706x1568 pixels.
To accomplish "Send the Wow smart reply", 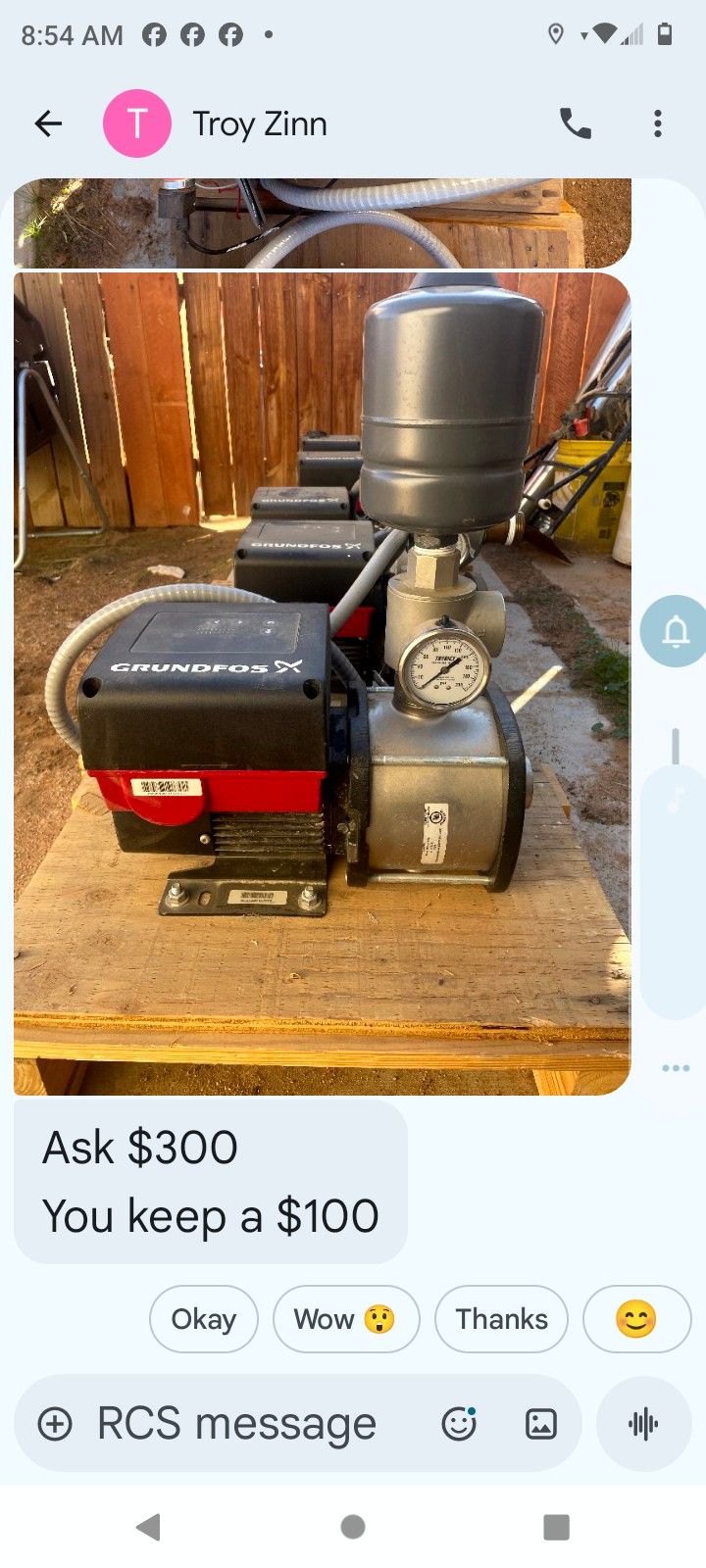I will tap(345, 1319).
